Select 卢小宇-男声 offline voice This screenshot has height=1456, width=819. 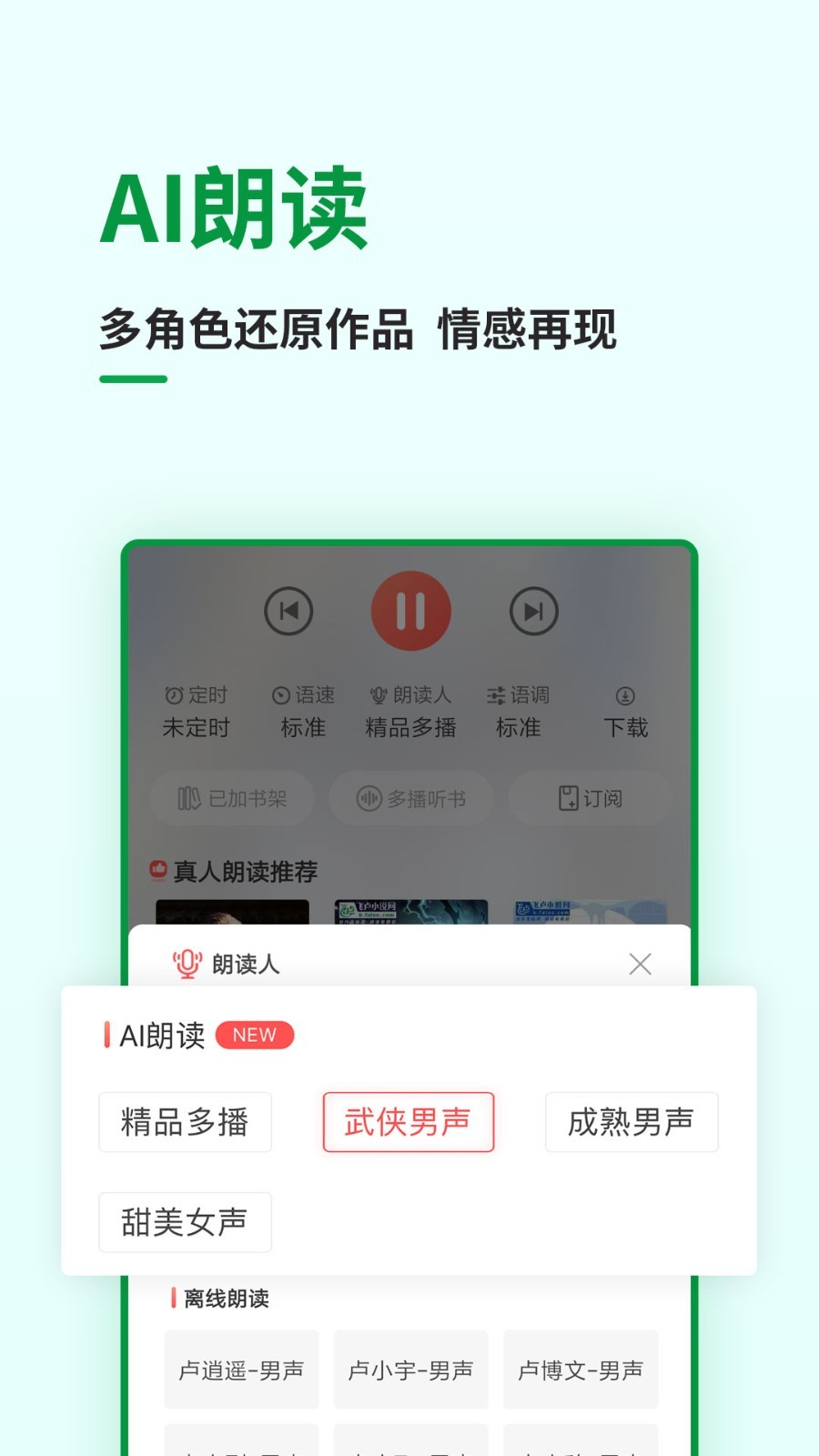[x=411, y=1370]
